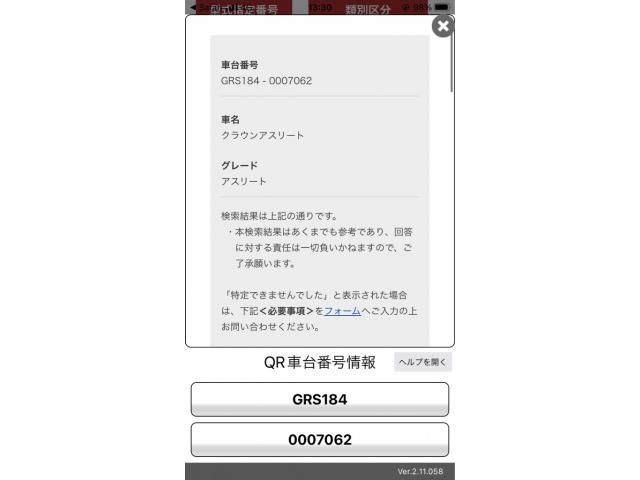Tap the ヘルプを開く button

(x=423, y=362)
